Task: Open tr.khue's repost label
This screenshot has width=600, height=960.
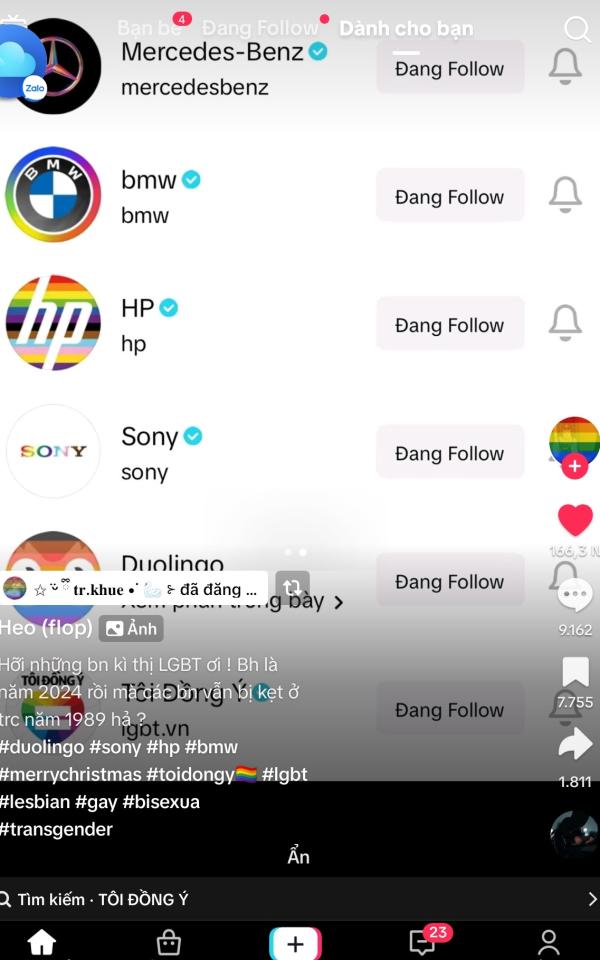Action: pos(134,589)
